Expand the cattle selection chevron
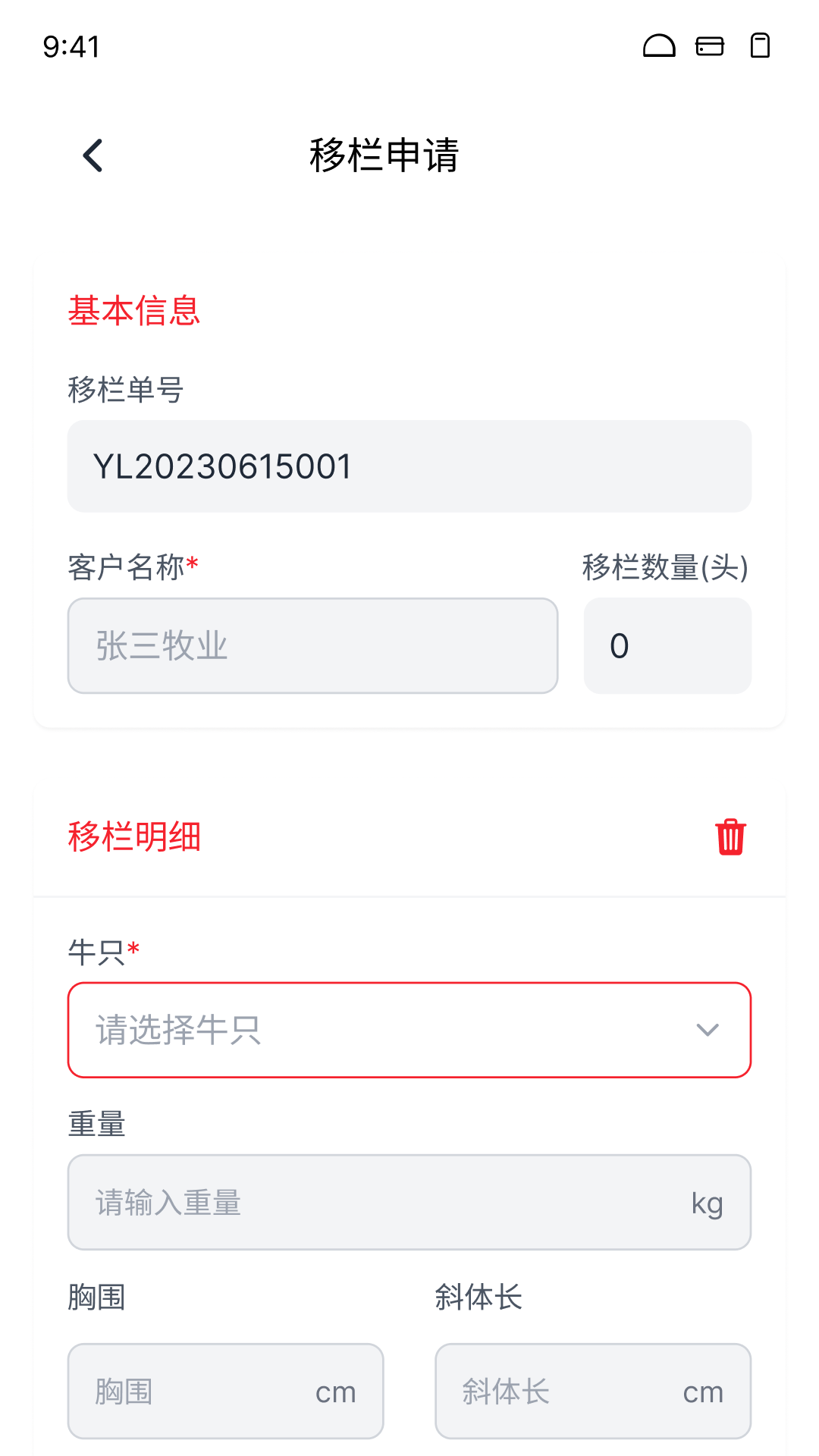The image size is (819, 1456). pyautogui.click(x=707, y=1029)
